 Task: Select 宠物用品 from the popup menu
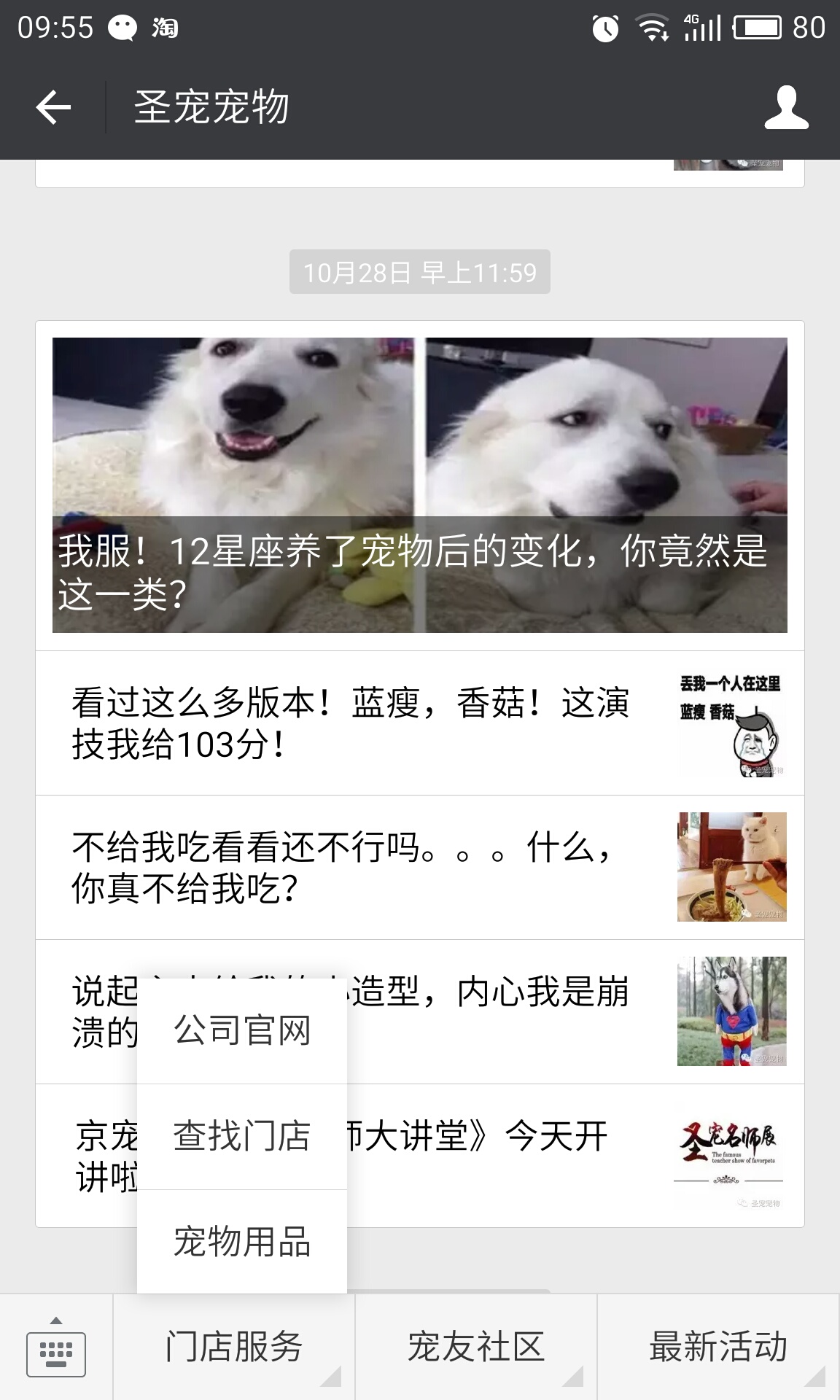pos(242,1242)
